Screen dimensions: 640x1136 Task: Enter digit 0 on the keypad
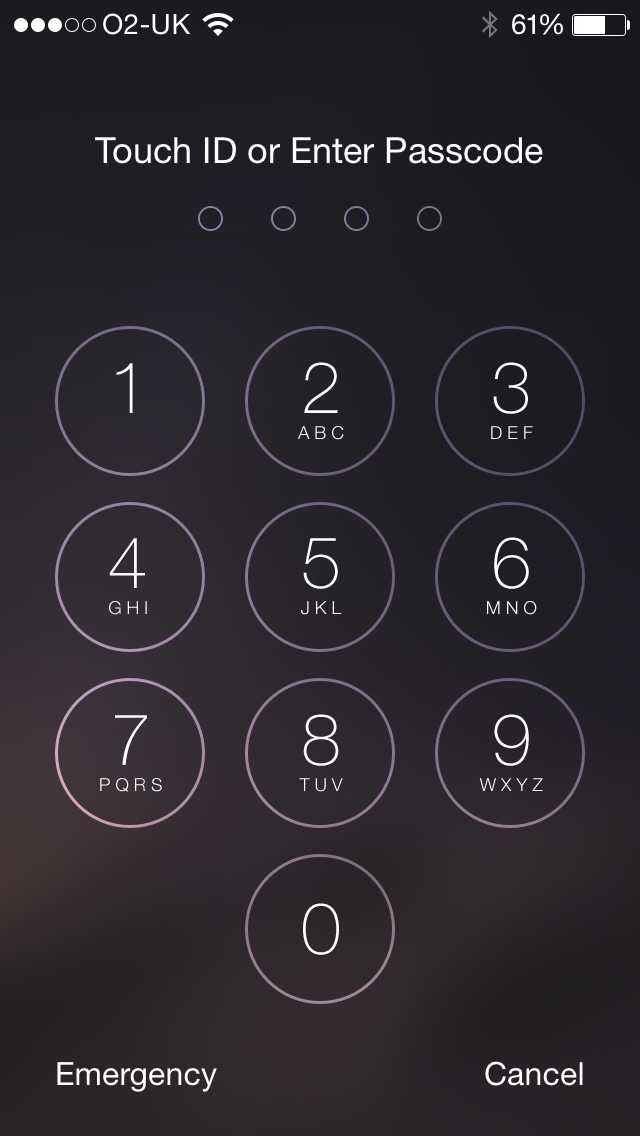(320, 929)
